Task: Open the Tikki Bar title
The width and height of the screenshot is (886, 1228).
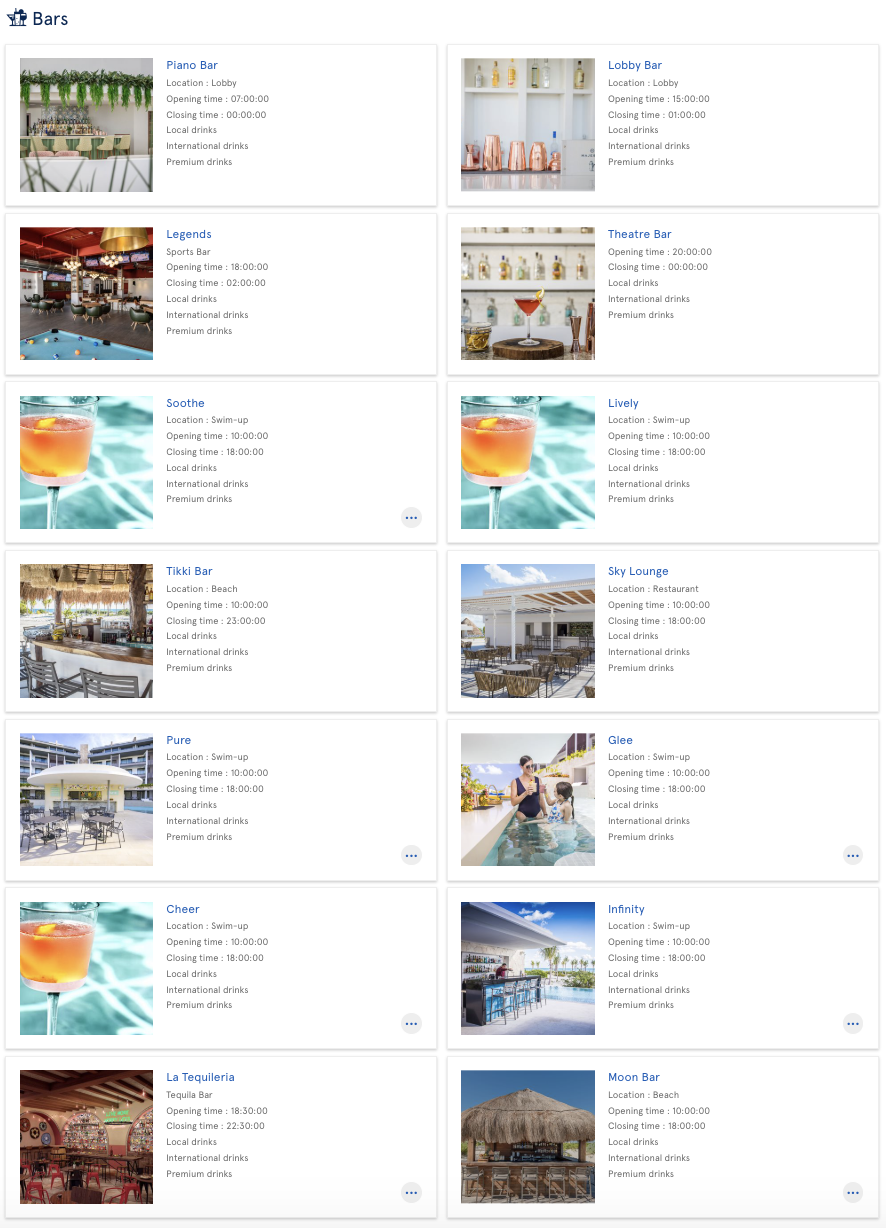Action: tap(189, 572)
